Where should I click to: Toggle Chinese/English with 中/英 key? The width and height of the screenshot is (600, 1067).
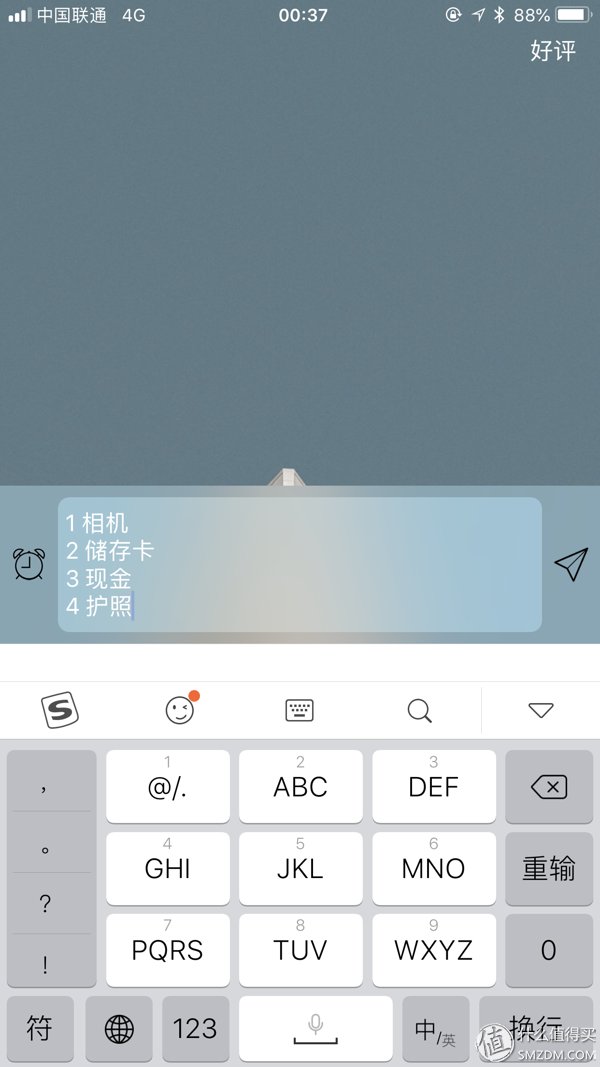pos(435,1028)
